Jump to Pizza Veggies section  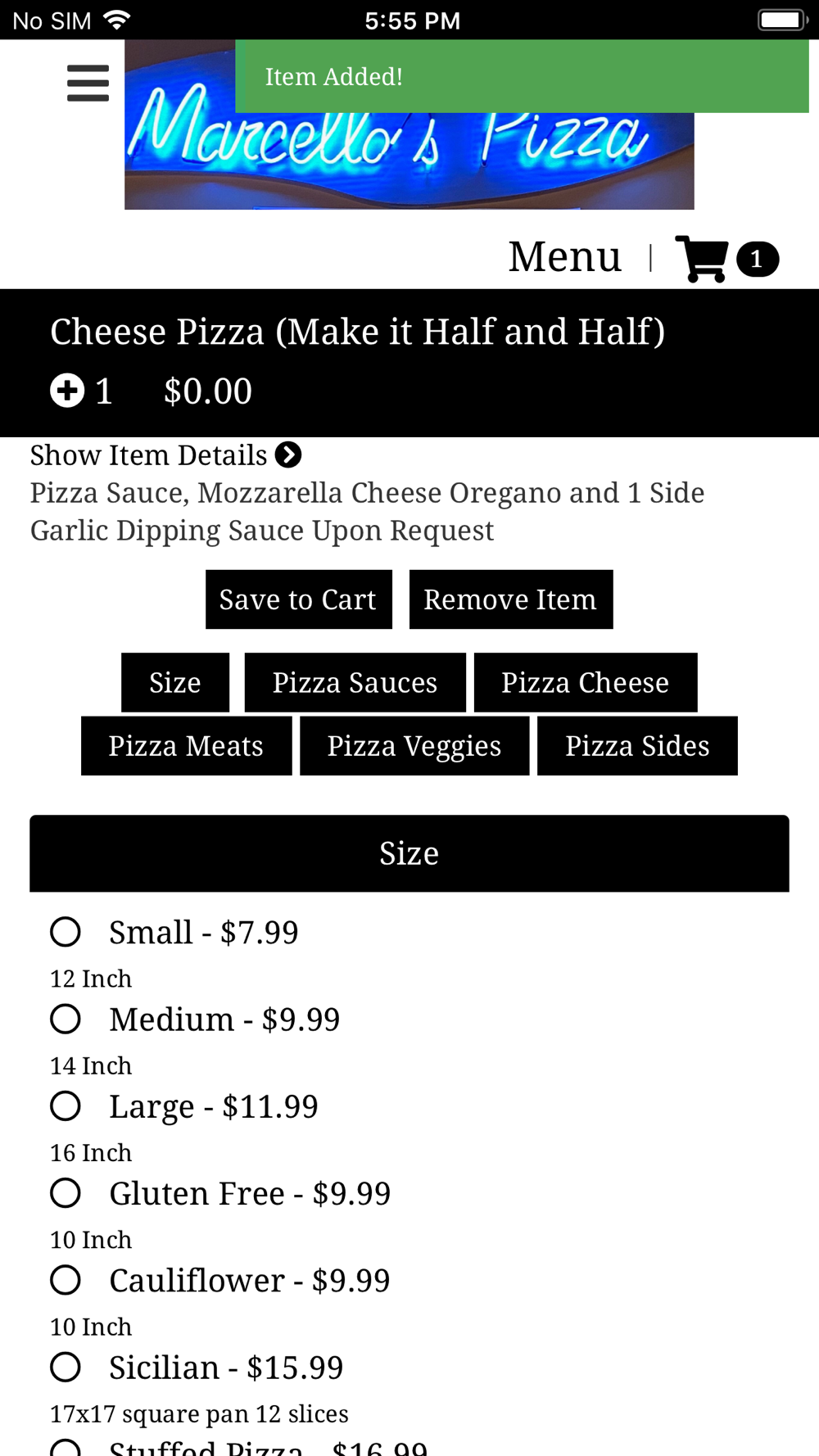pos(414,746)
